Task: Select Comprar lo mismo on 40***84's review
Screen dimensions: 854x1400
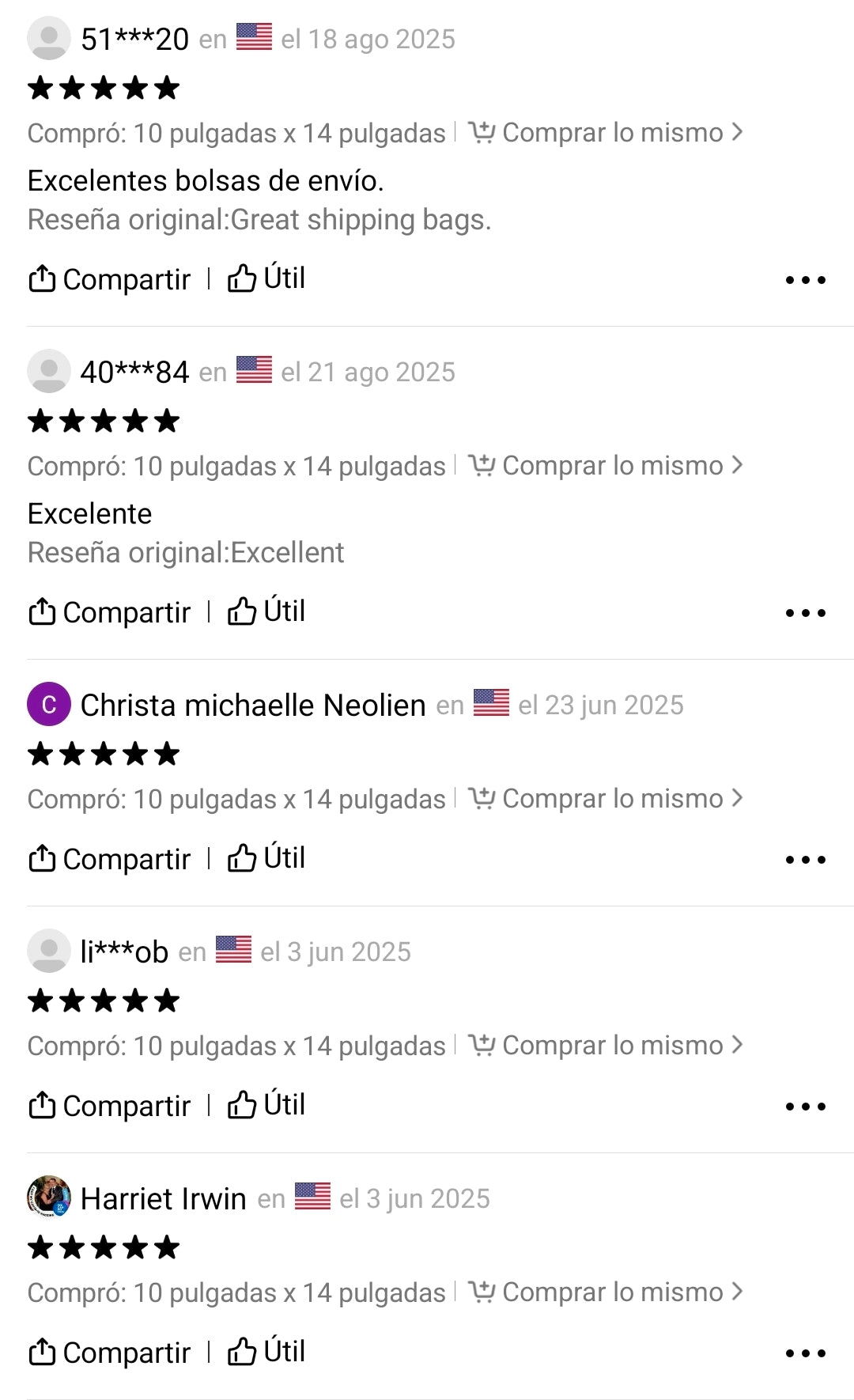Action: [606, 466]
